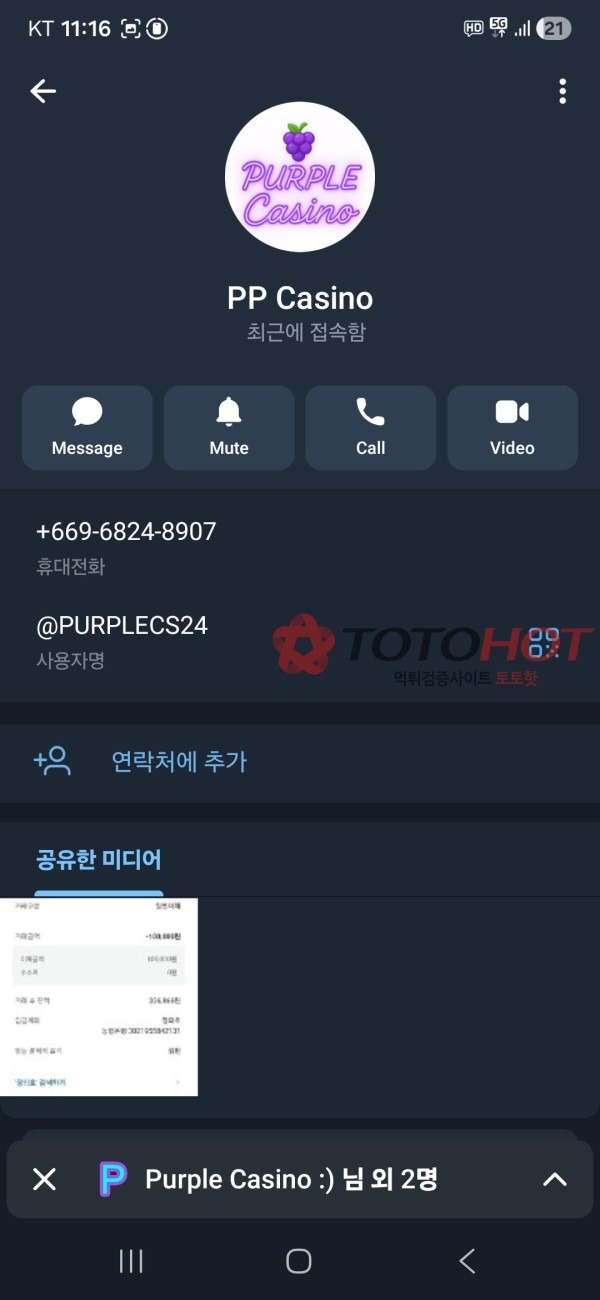The width and height of the screenshot is (600, 1300).
Task: Add PP Casino to contacts (연락처에 추가)
Action: tap(178, 761)
